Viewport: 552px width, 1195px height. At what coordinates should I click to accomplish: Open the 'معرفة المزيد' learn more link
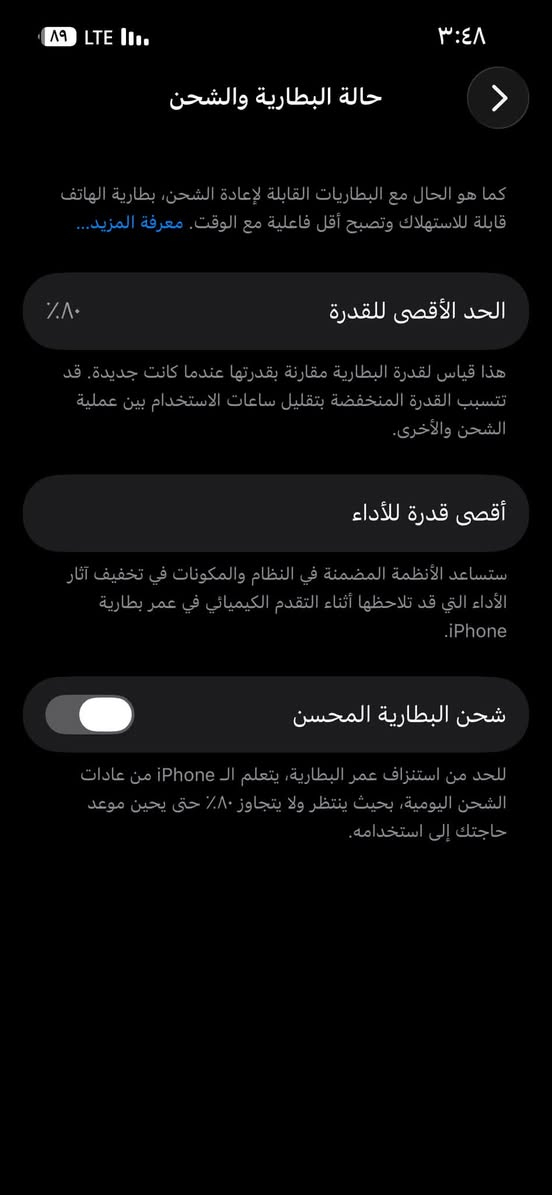(130, 223)
